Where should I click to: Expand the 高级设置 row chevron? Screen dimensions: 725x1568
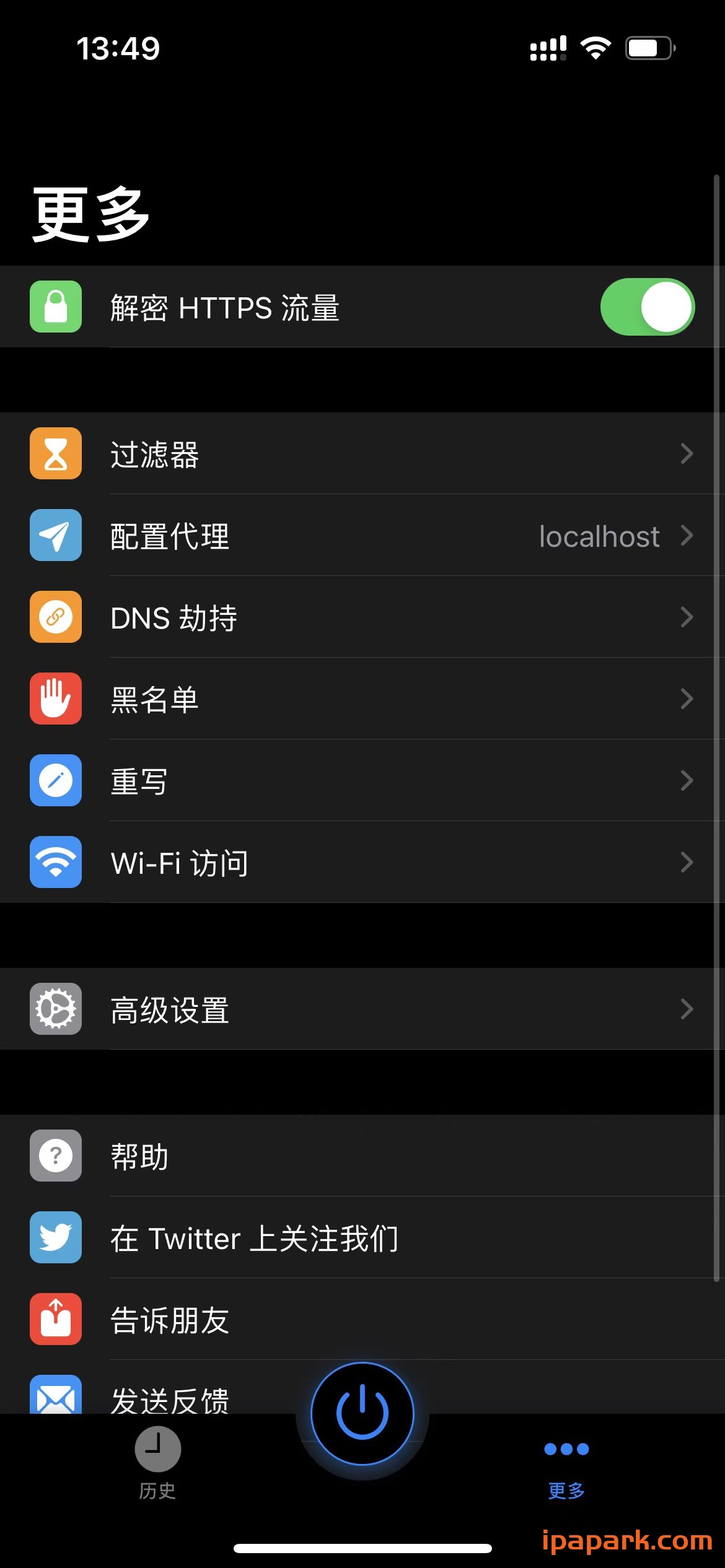pyautogui.click(x=687, y=1008)
